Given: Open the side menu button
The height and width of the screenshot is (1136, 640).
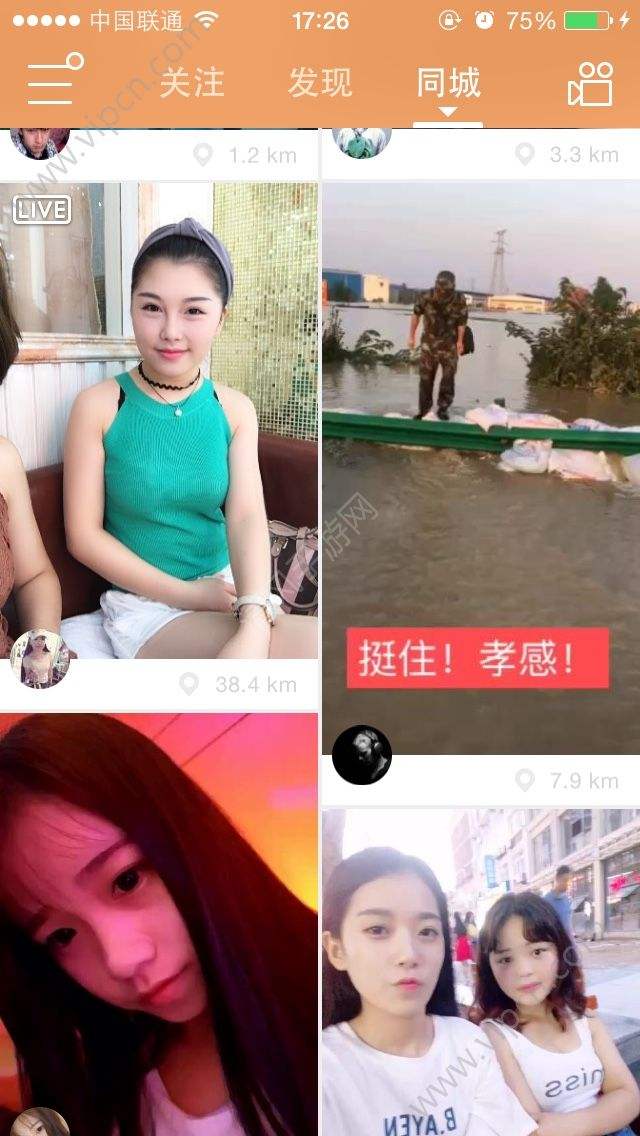Looking at the screenshot, I should point(52,81).
